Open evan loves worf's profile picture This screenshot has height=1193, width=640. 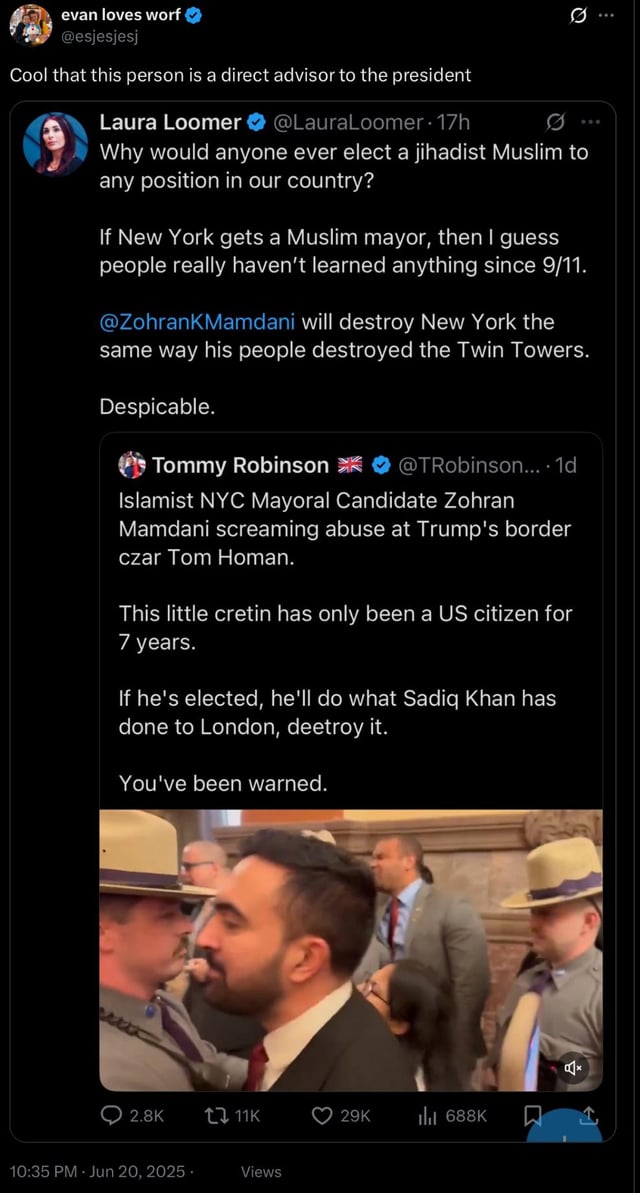pos(30,24)
